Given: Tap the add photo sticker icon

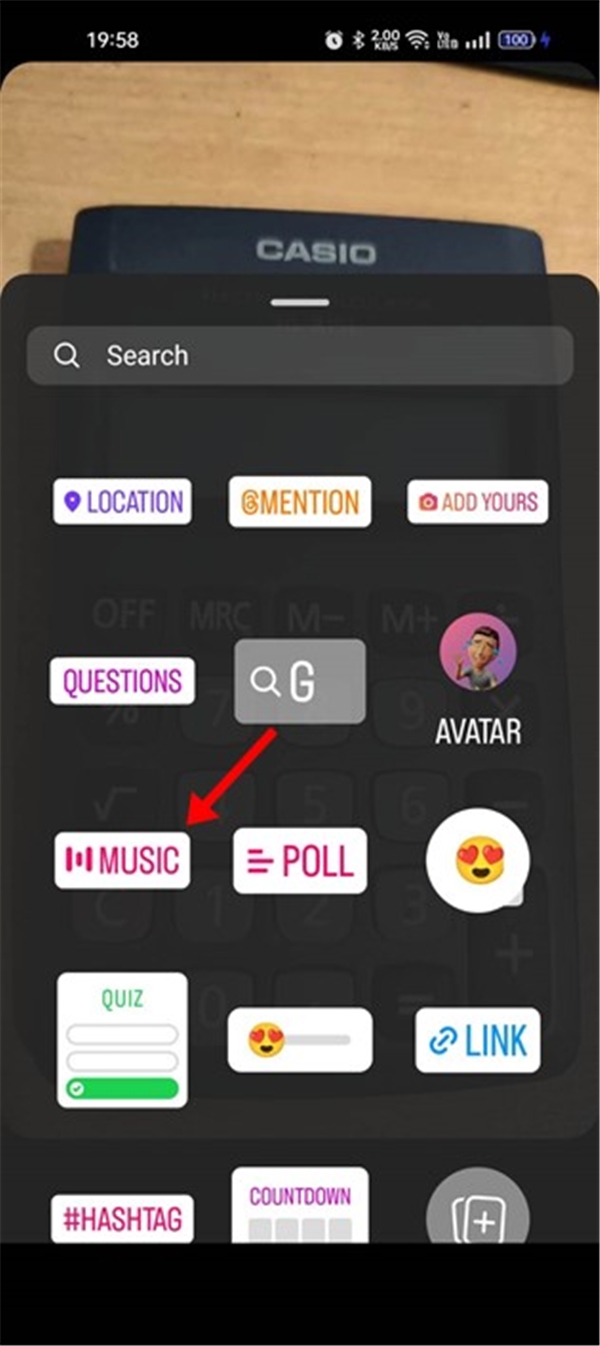Looking at the screenshot, I should coord(477,1215).
